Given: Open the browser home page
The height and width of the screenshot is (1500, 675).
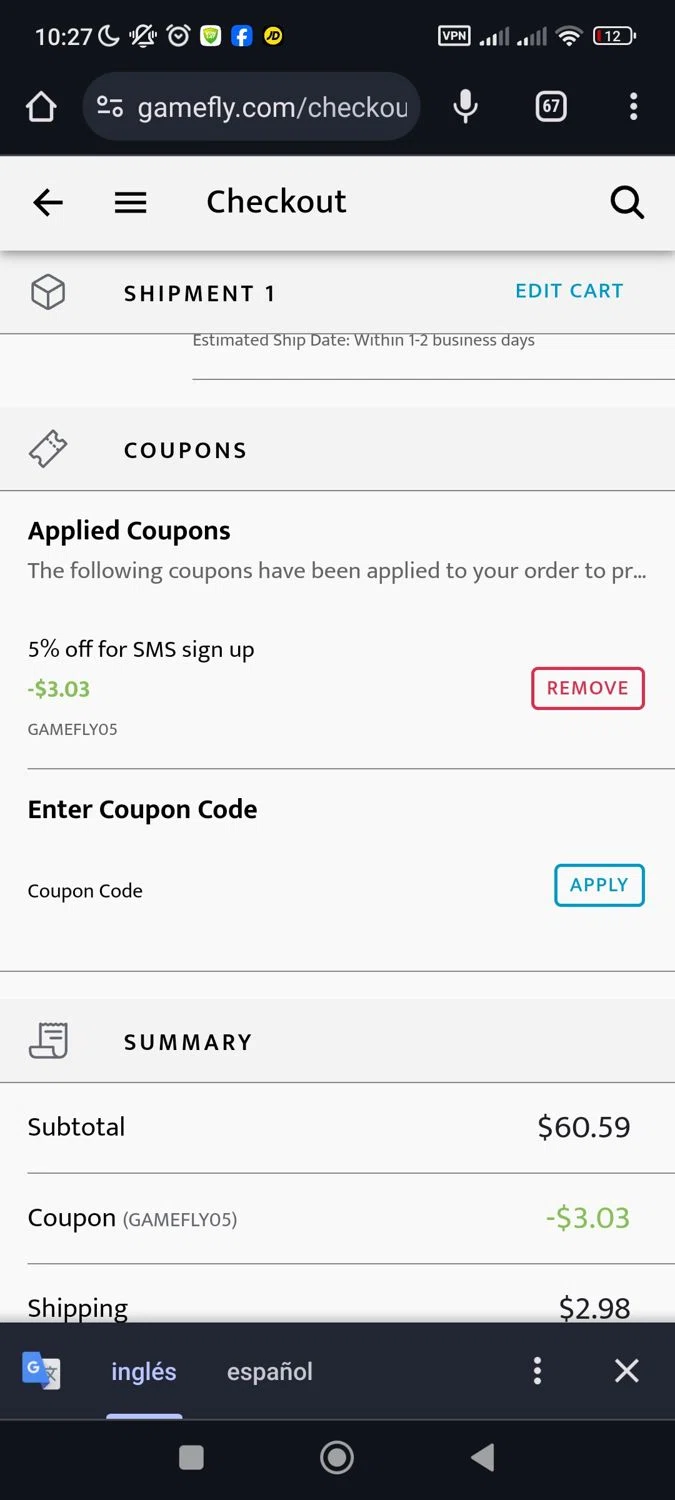Looking at the screenshot, I should click(x=41, y=107).
